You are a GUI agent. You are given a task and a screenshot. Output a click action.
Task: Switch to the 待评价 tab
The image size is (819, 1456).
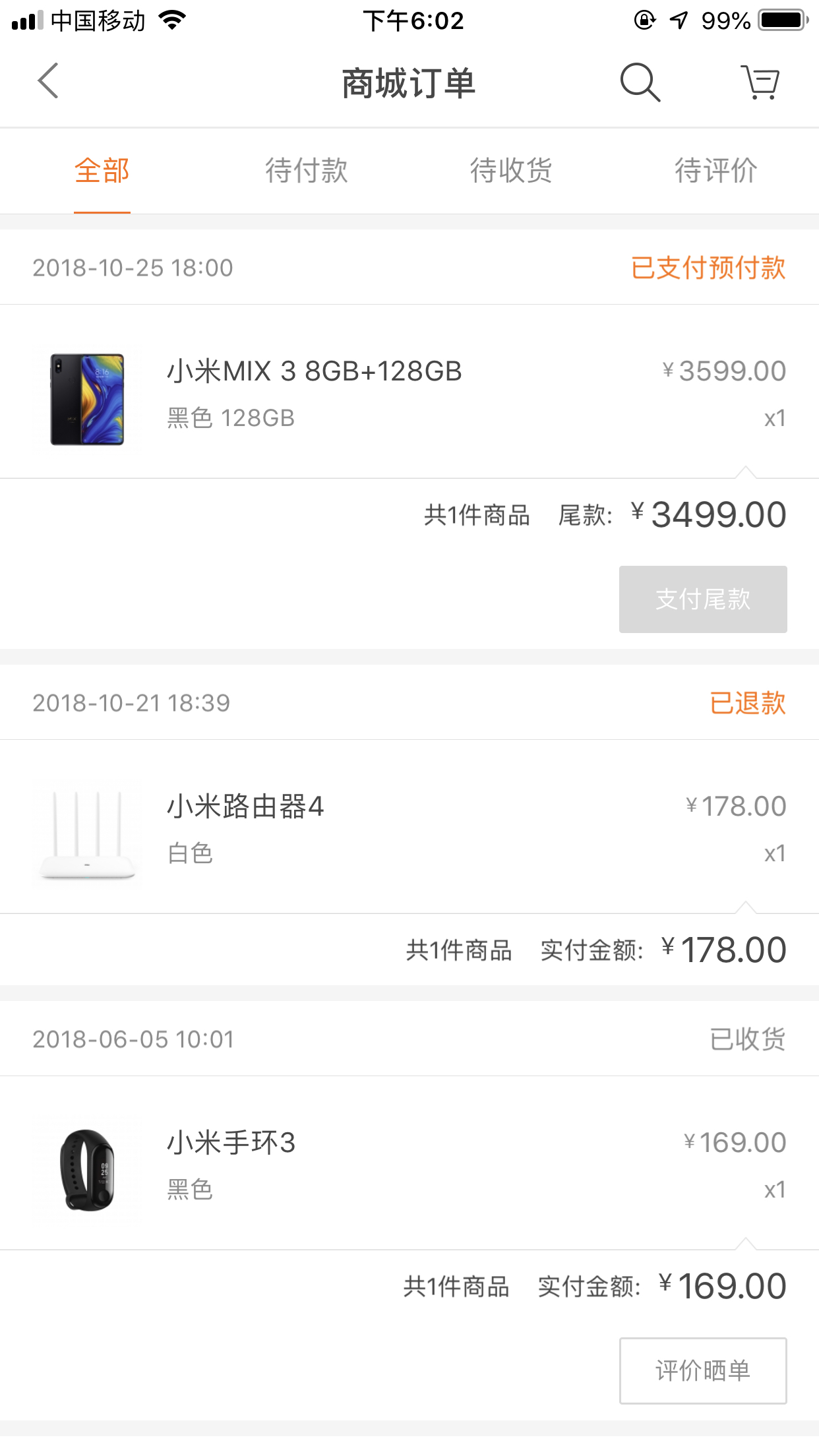pyautogui.click(x=715, y=171)
